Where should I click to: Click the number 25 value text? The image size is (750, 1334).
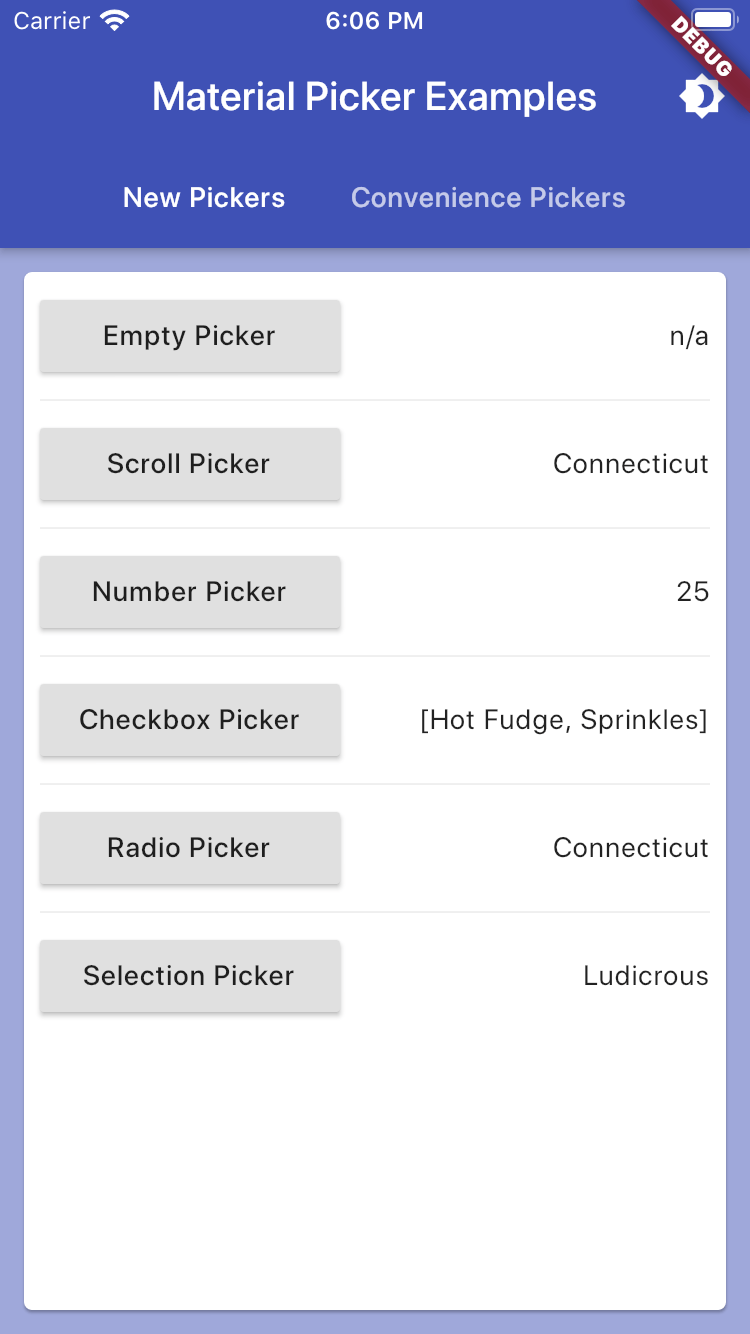694,592
